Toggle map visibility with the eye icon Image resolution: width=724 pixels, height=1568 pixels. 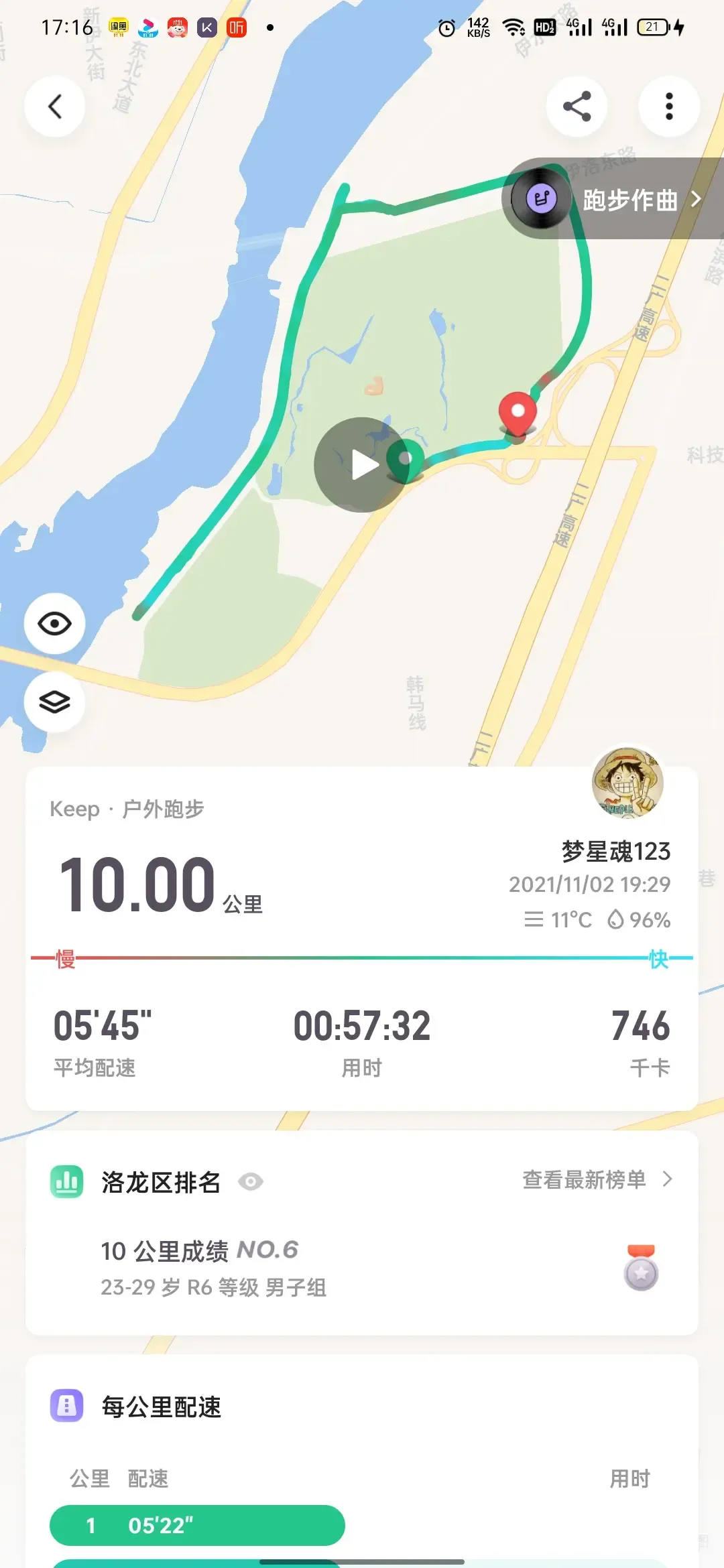[55, 624]
